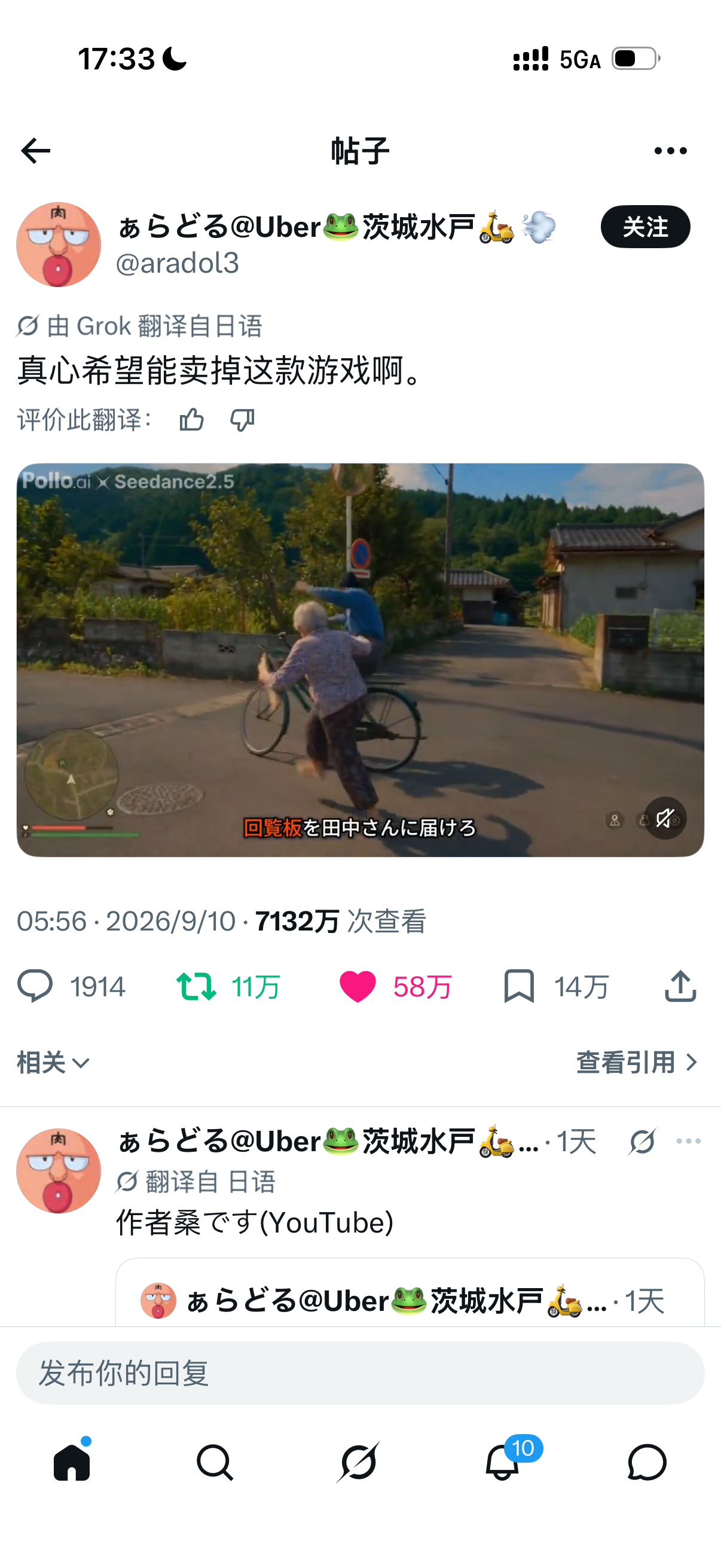Unmute the video with the speaker icon
Image resolution: width=721 pixels, height=1568 pixels.
(665, 817)
